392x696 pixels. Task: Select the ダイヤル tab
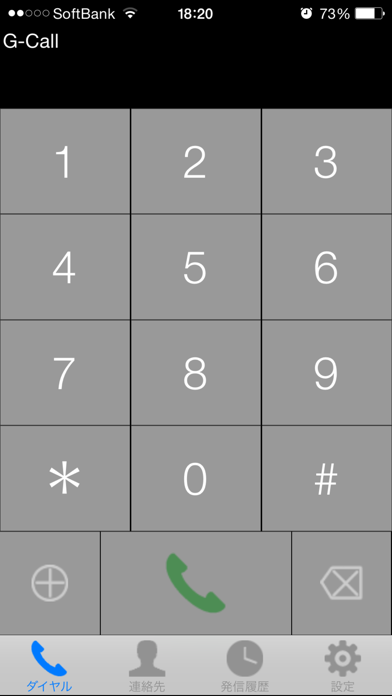pos(49,666)
